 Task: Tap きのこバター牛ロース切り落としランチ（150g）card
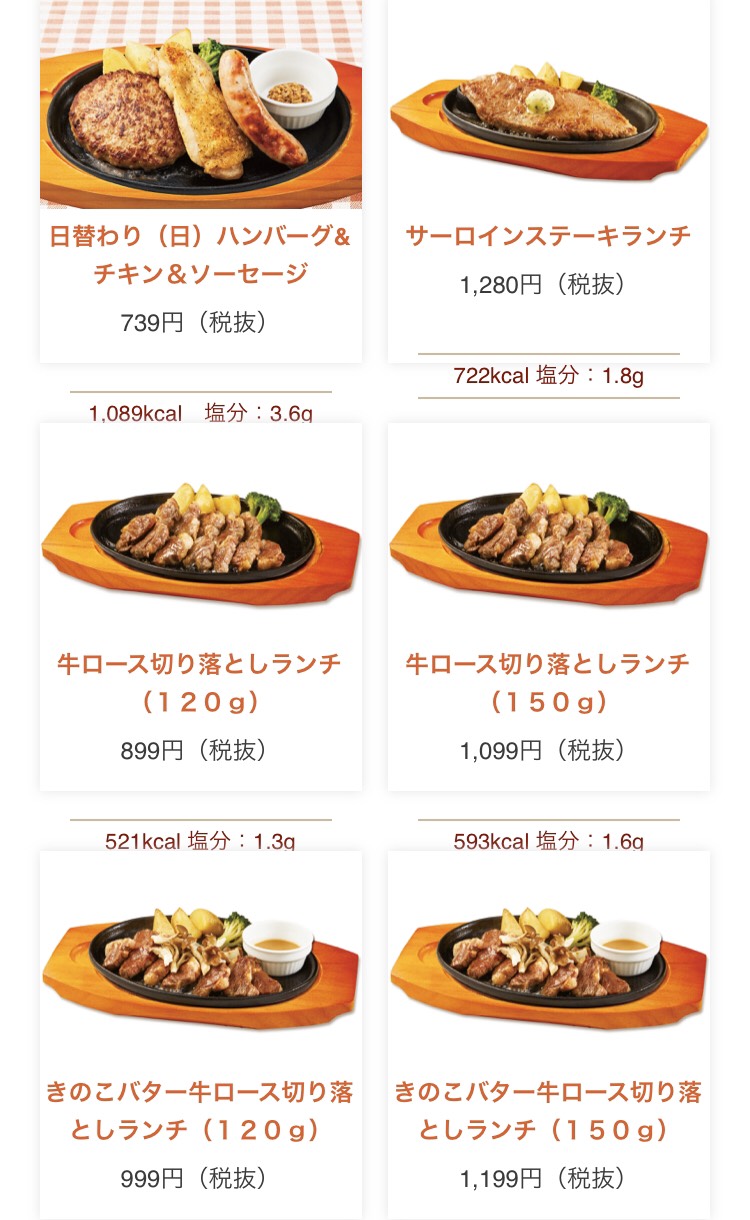click(x=548, y=1110)
